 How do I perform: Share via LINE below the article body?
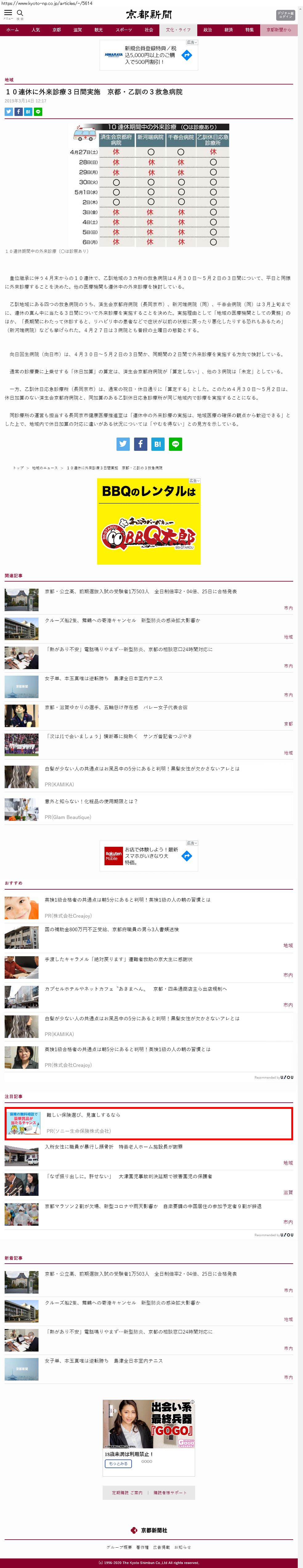click(175, 444)
